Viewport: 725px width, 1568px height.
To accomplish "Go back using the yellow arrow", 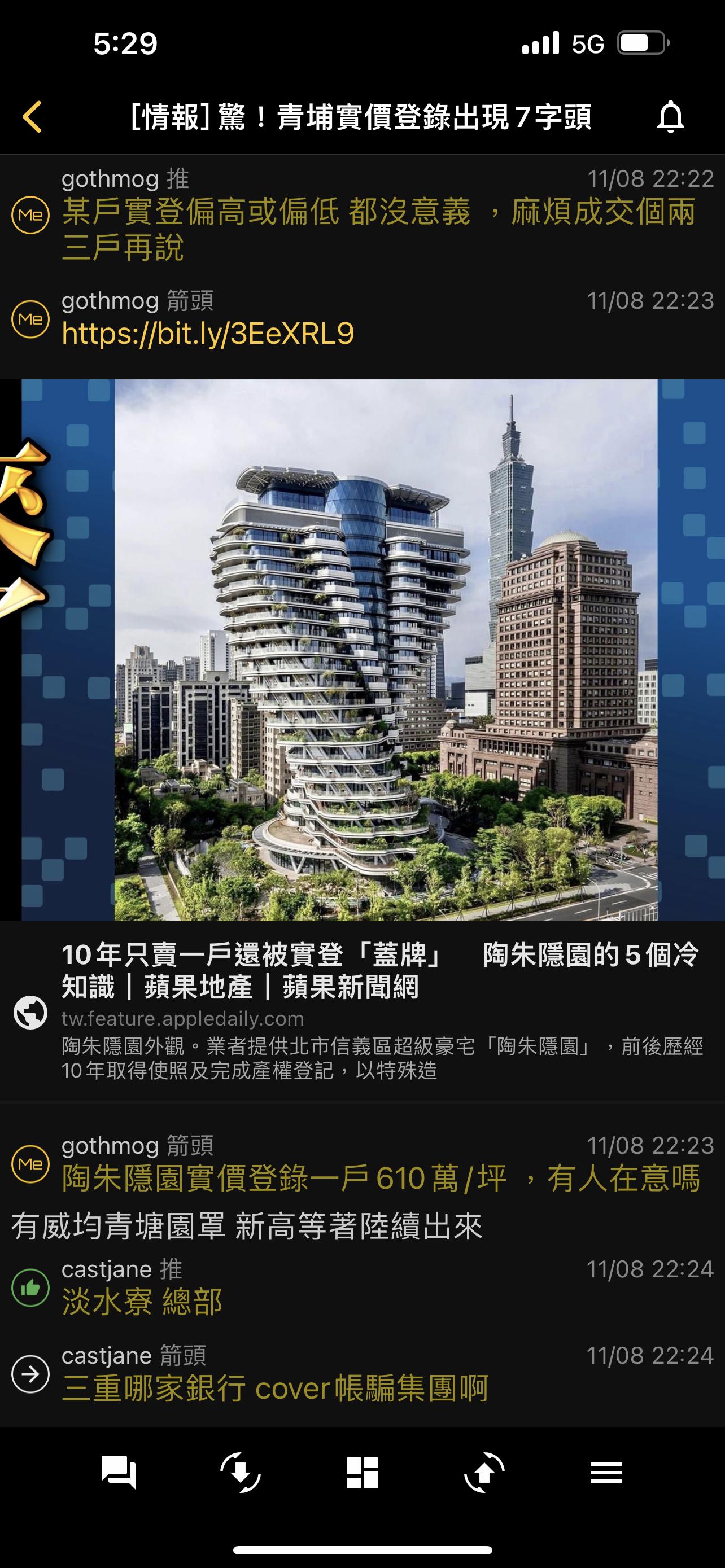I will pyautogui.click(x=32, y=116).
